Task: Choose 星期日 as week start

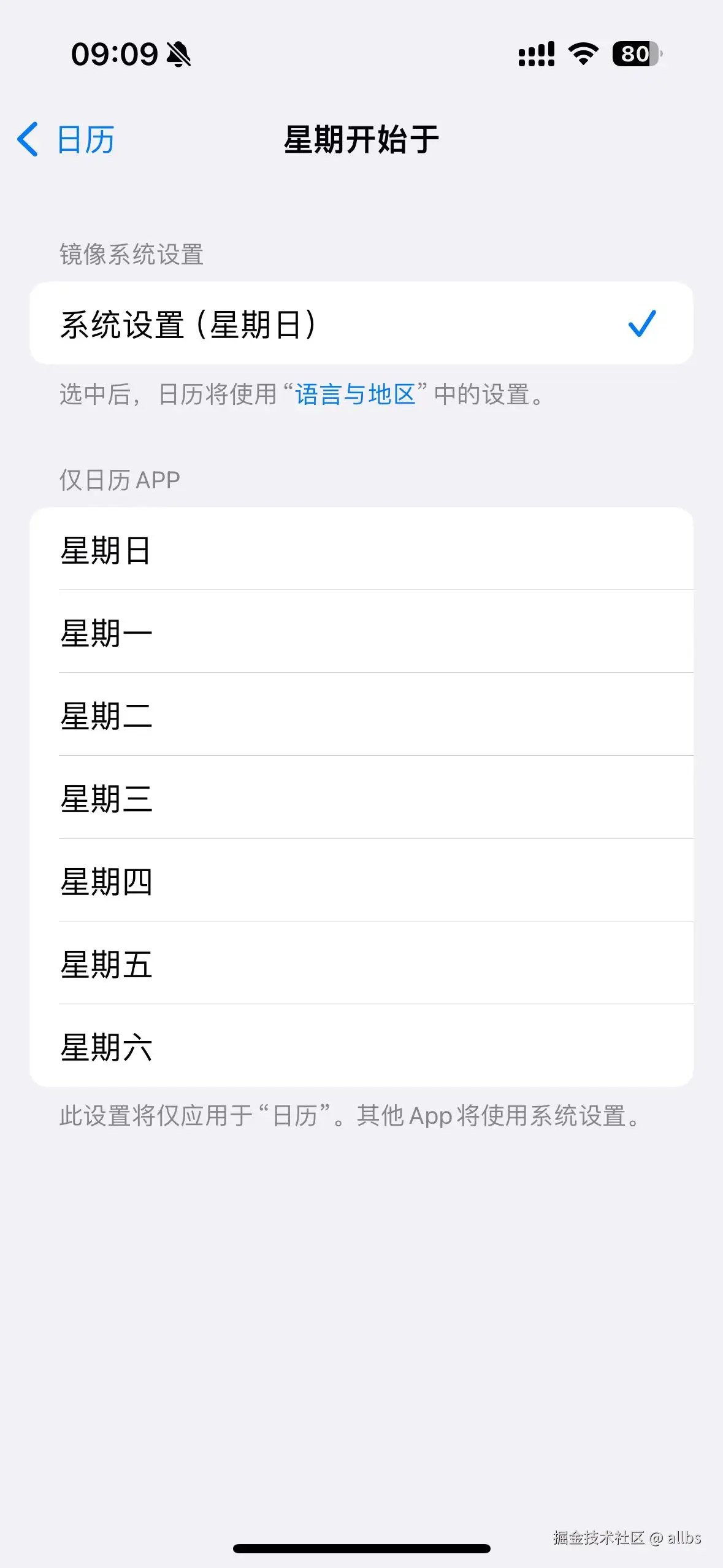Action: tap(361, 550)
